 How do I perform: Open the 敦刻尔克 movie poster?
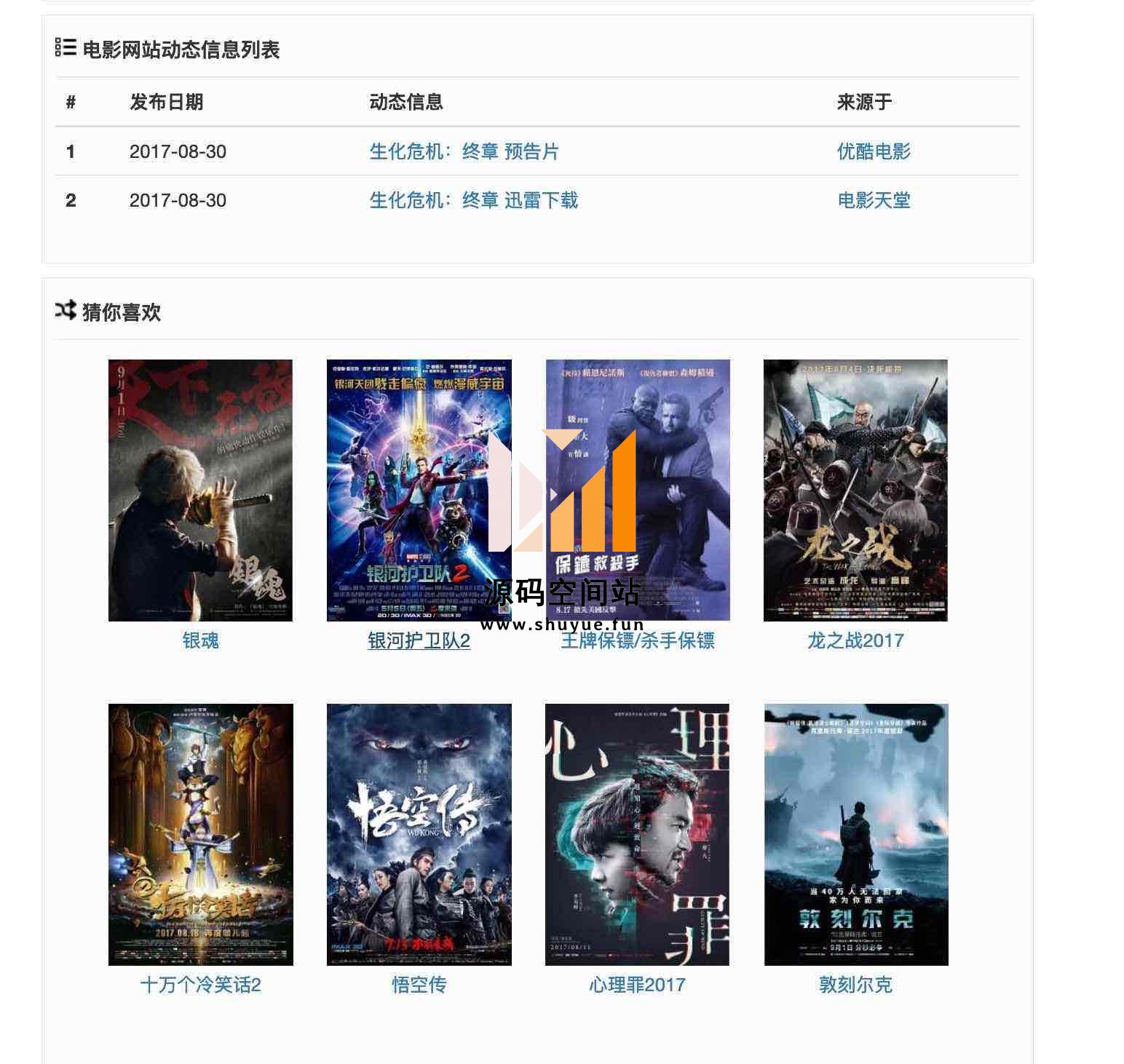(x=855, y=834)
